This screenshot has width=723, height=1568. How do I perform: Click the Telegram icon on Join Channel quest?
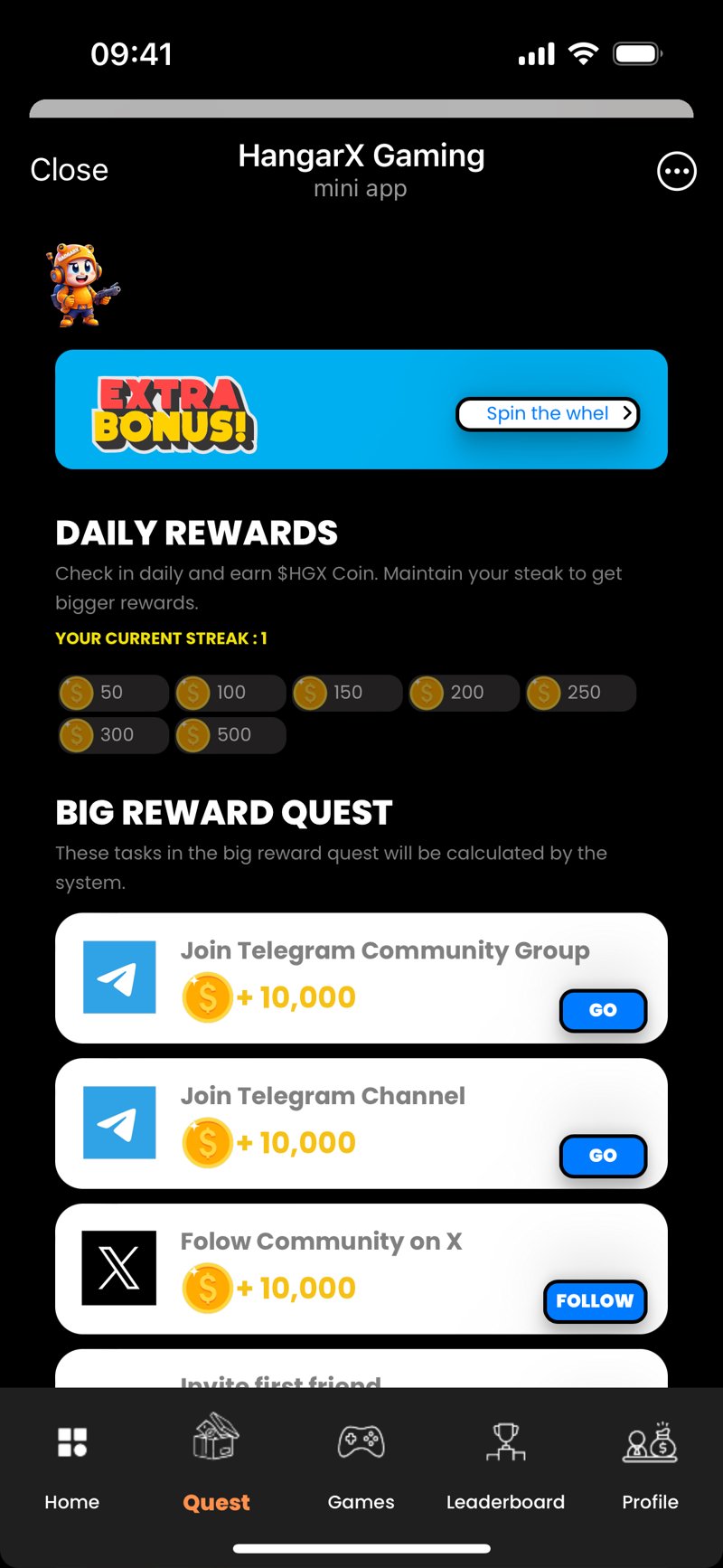click(119, 1122)
